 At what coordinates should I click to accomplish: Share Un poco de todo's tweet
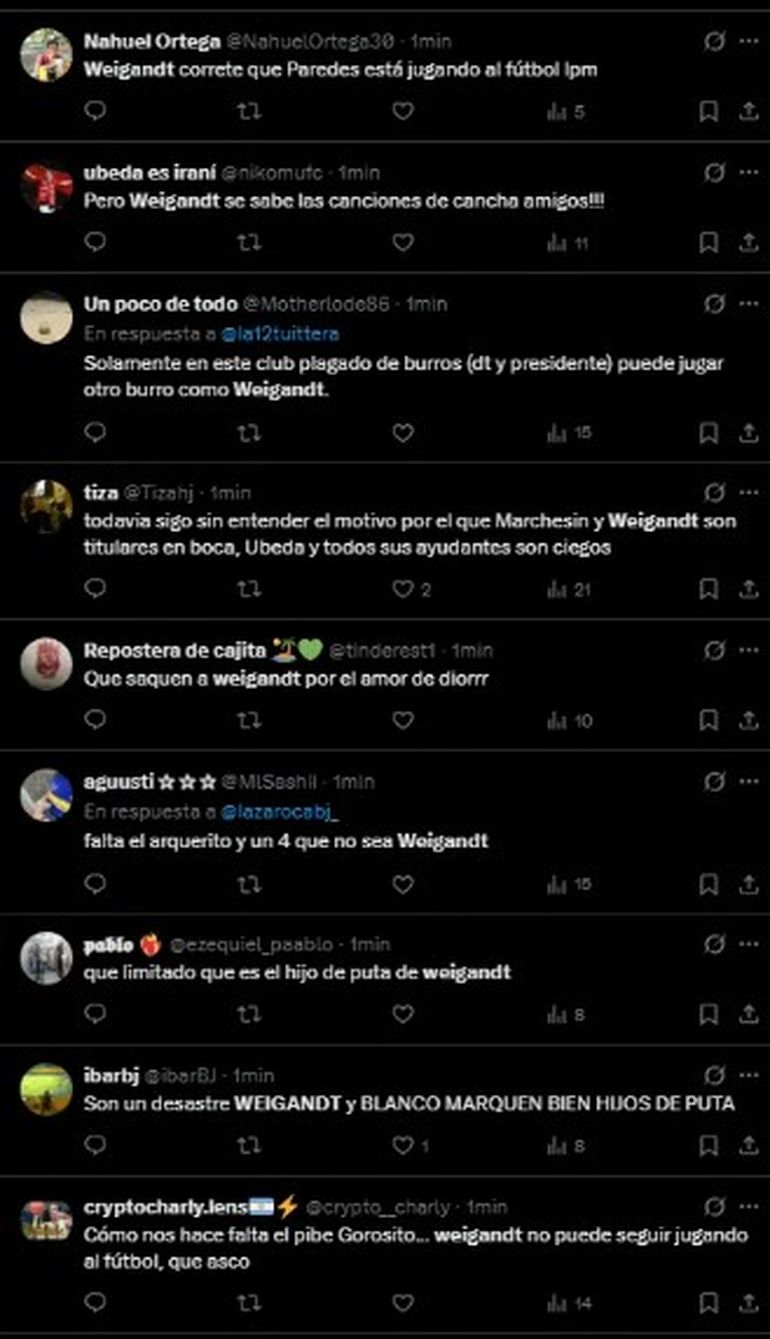[x=748, y=433]
